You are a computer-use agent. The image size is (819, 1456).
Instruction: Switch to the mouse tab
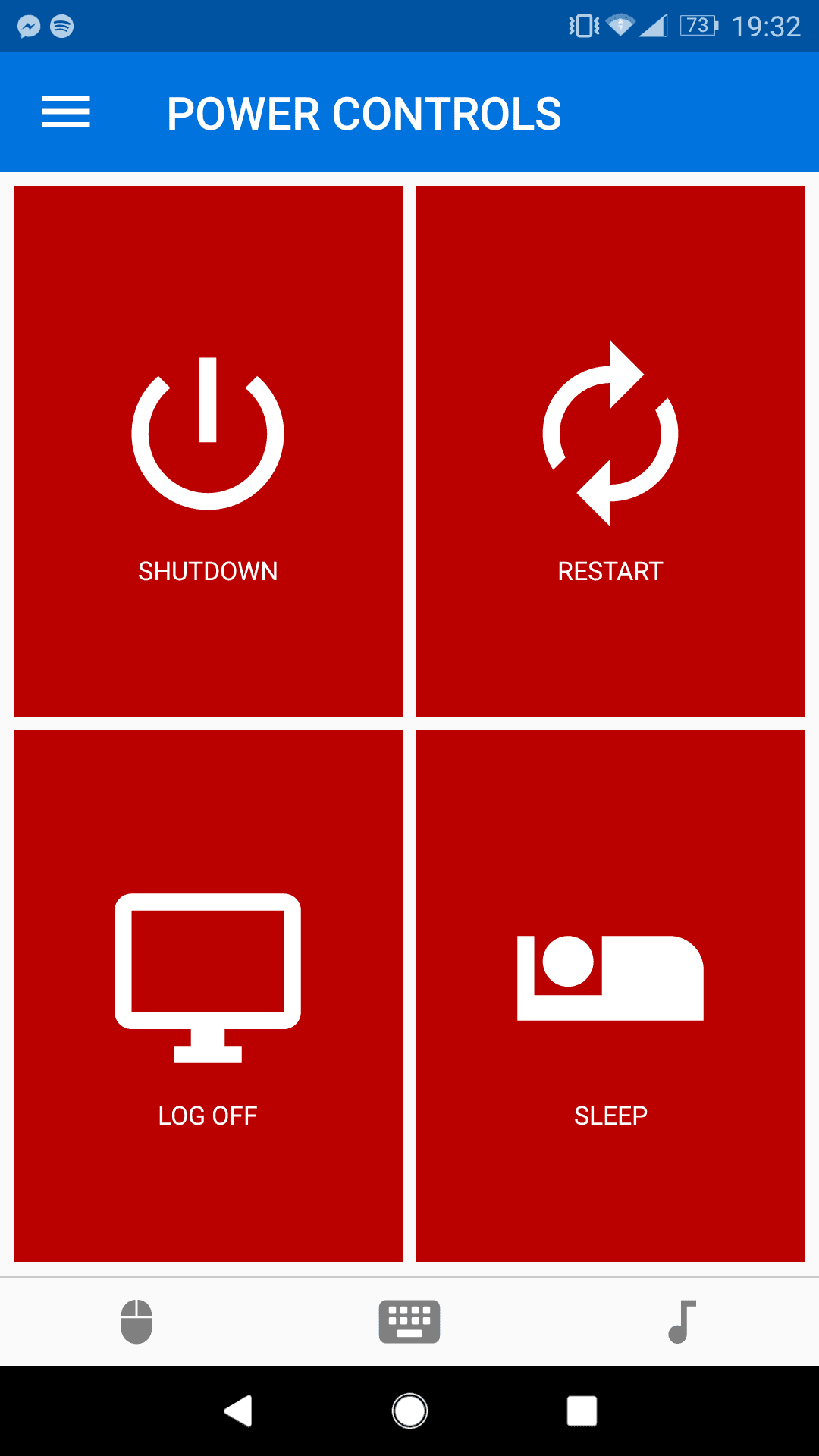click(136, 1322)
